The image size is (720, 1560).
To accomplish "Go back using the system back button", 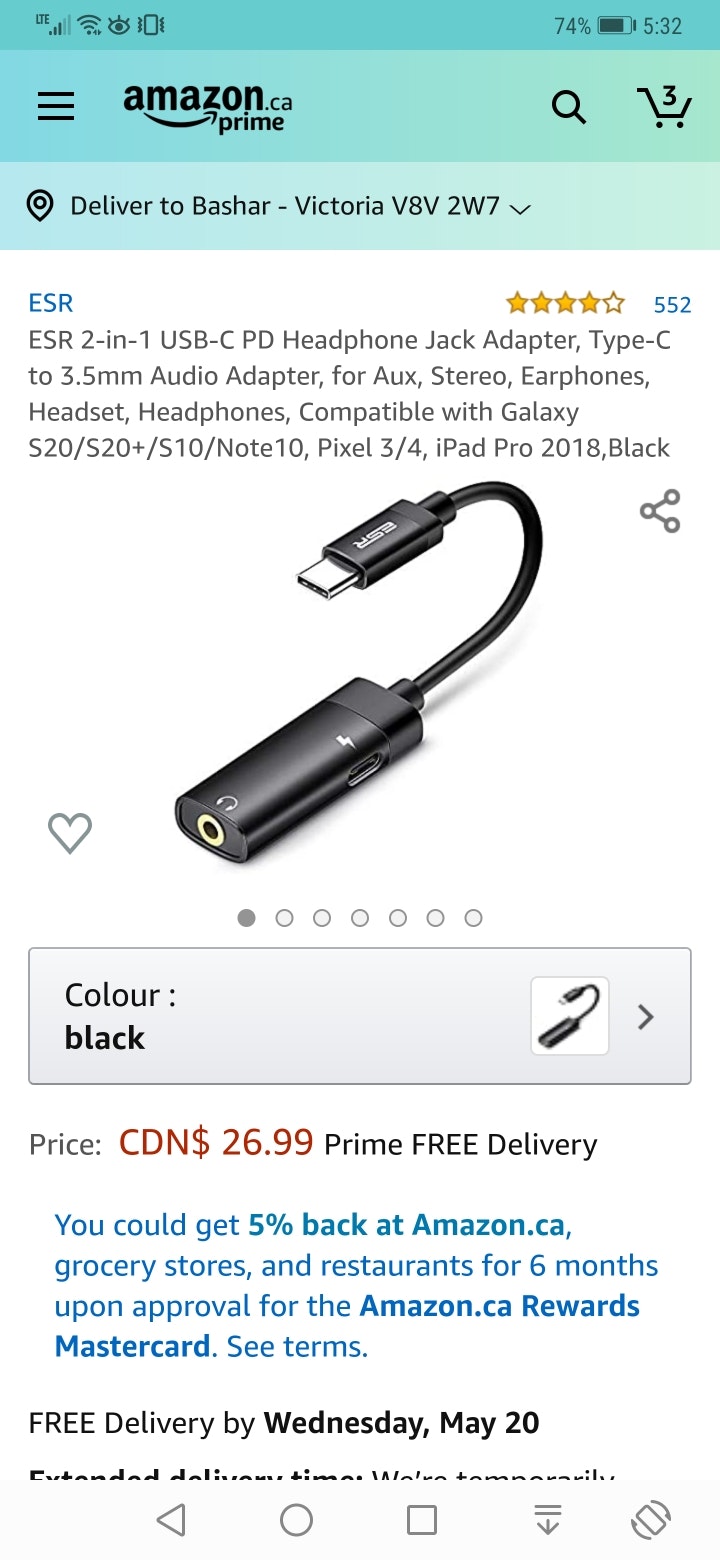I will 171,1520.
